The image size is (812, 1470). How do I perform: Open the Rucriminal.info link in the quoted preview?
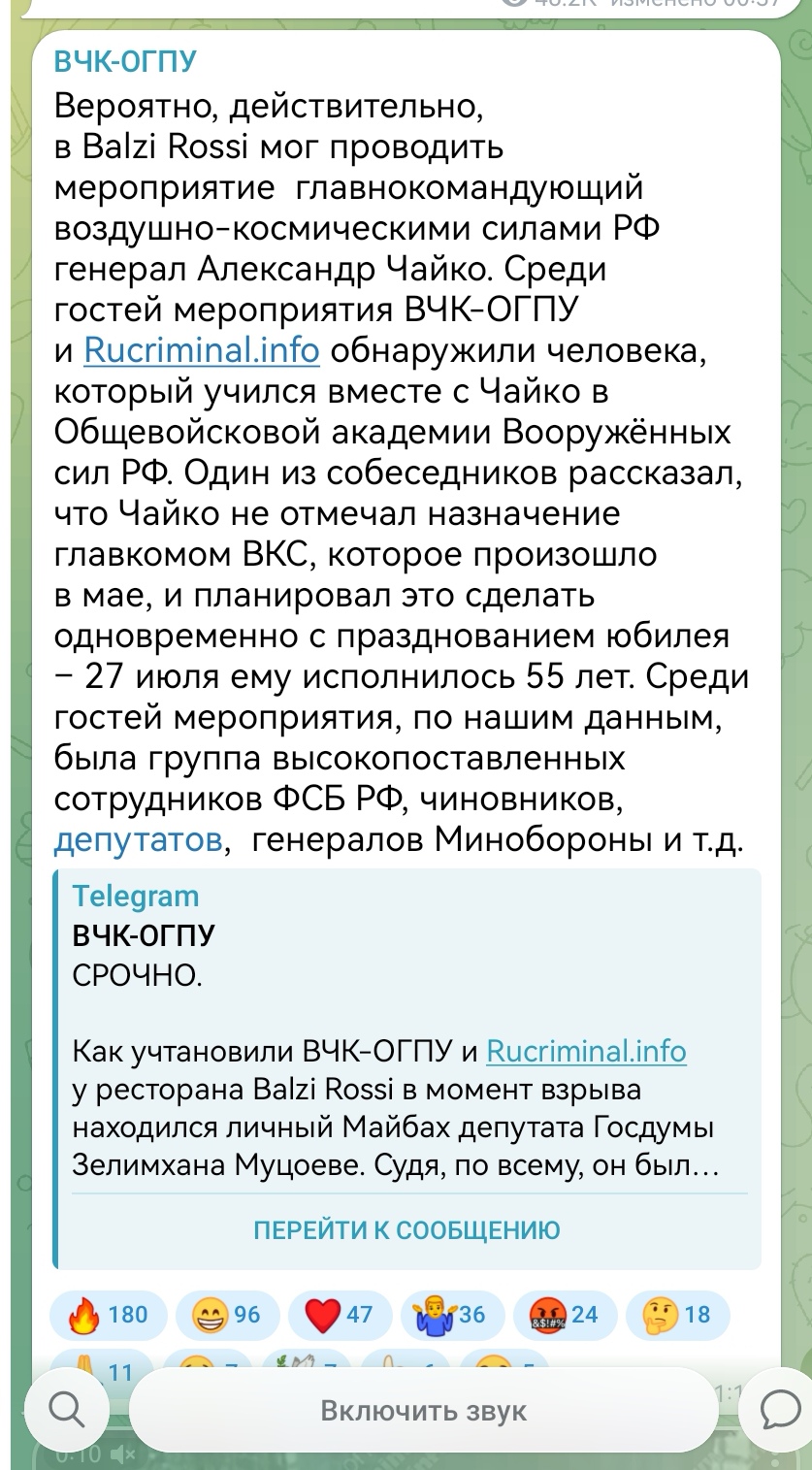coord(586,1051)
